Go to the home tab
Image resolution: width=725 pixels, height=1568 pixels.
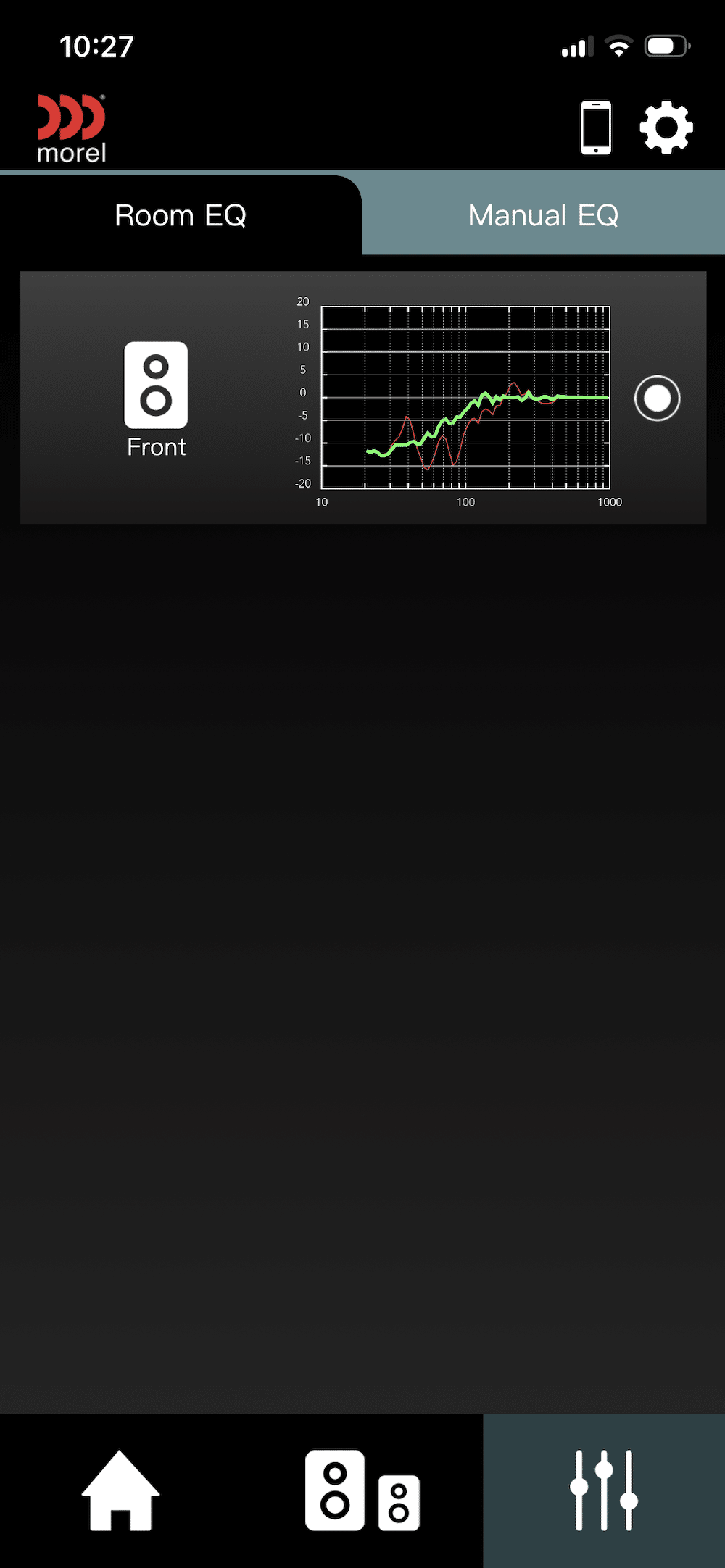[120, 1490]
